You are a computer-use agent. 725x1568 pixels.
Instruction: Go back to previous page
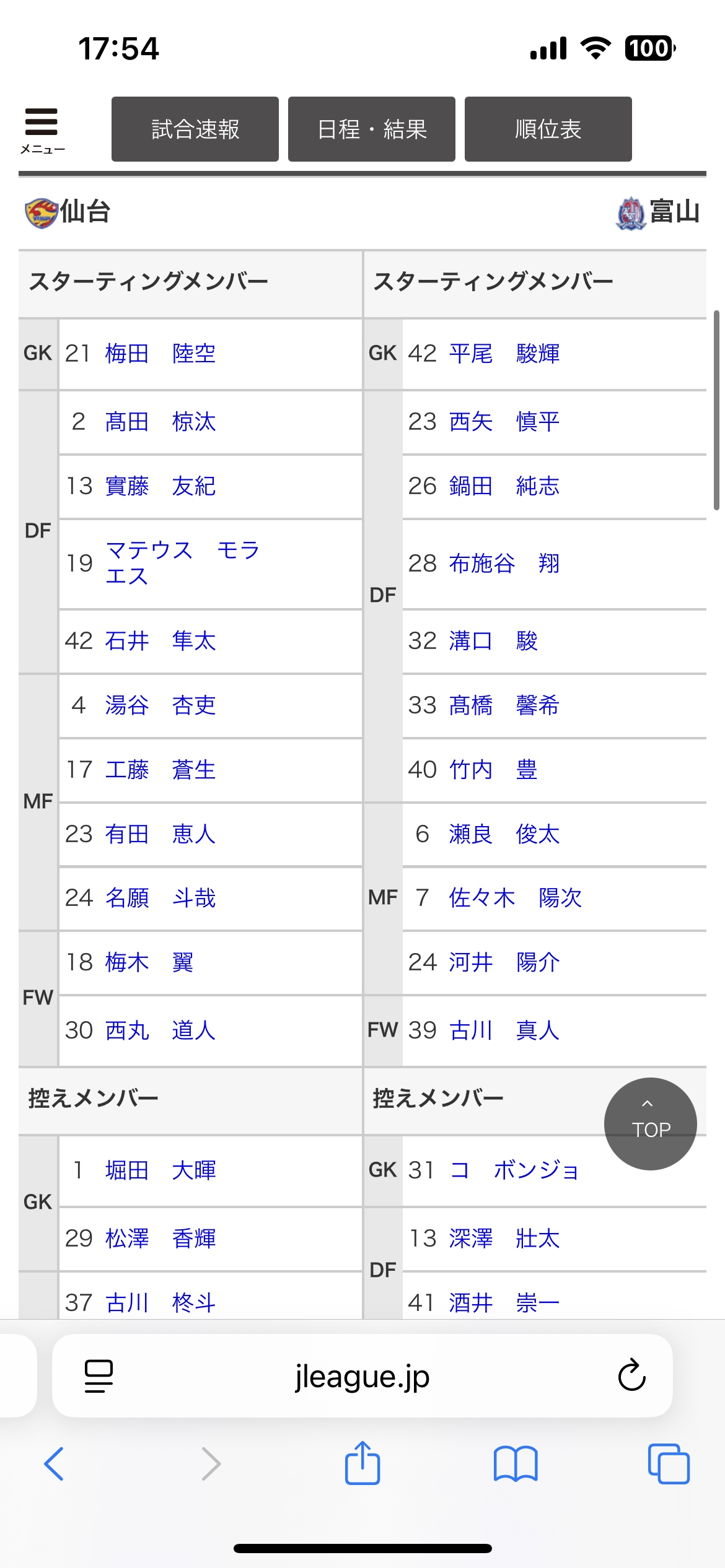[54, 1464]
